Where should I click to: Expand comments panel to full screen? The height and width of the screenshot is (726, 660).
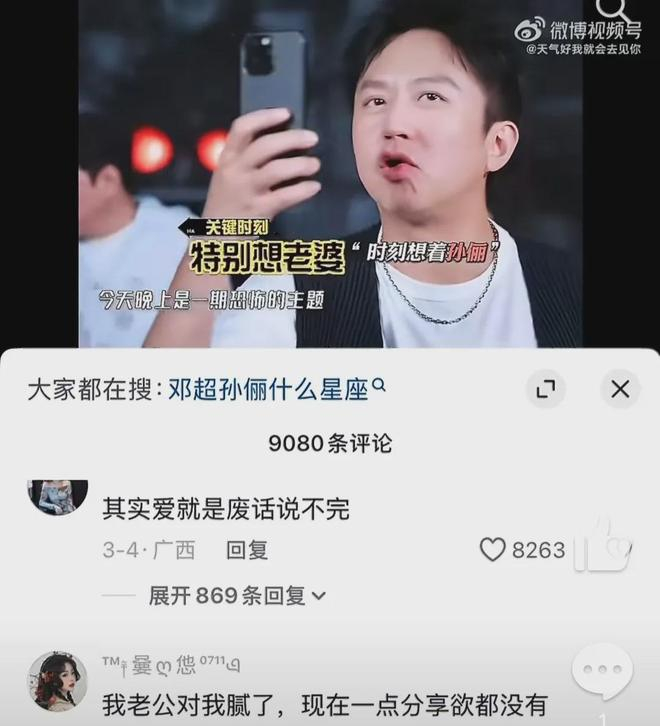pyautogui.click(x=545, y=389)
